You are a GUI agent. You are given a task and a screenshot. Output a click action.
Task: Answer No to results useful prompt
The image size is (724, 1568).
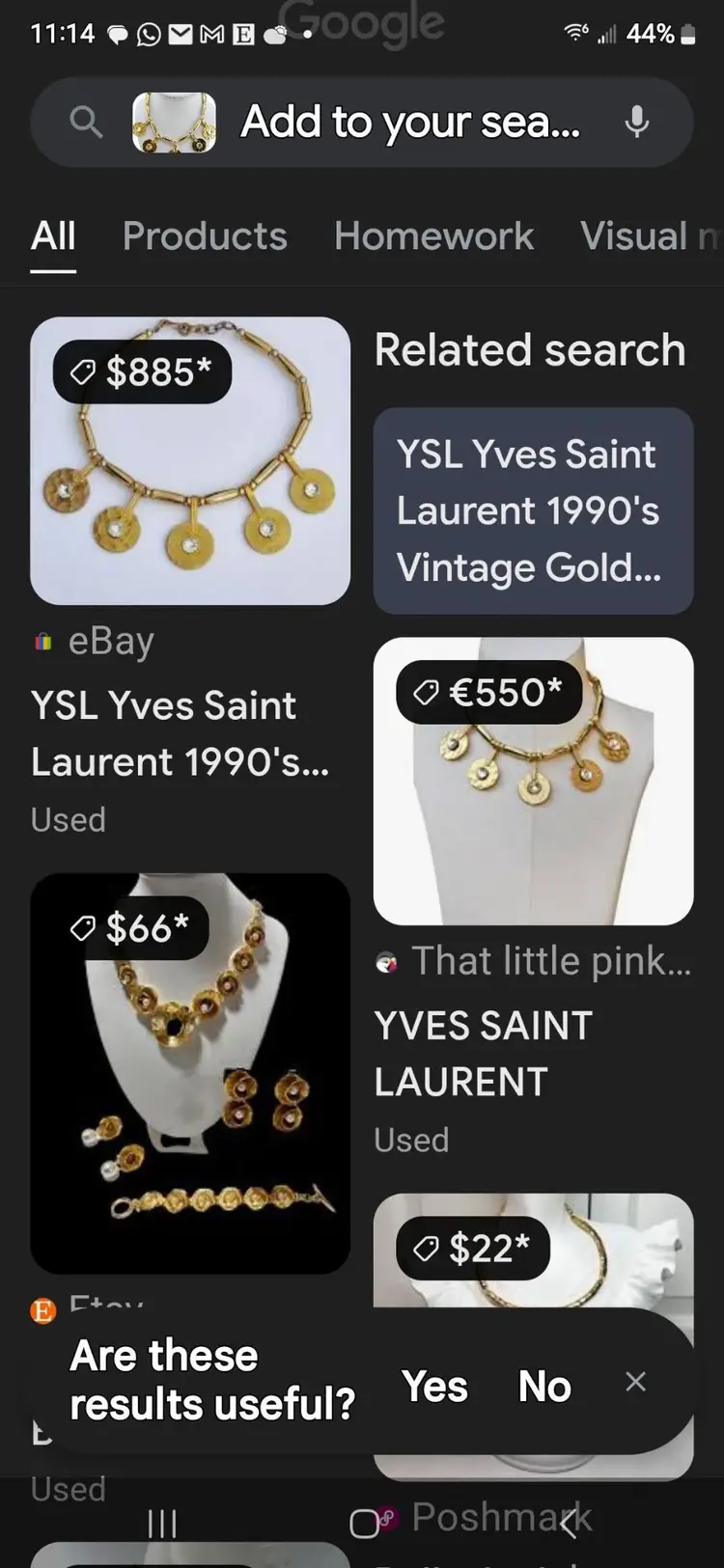pos(544,1387)
